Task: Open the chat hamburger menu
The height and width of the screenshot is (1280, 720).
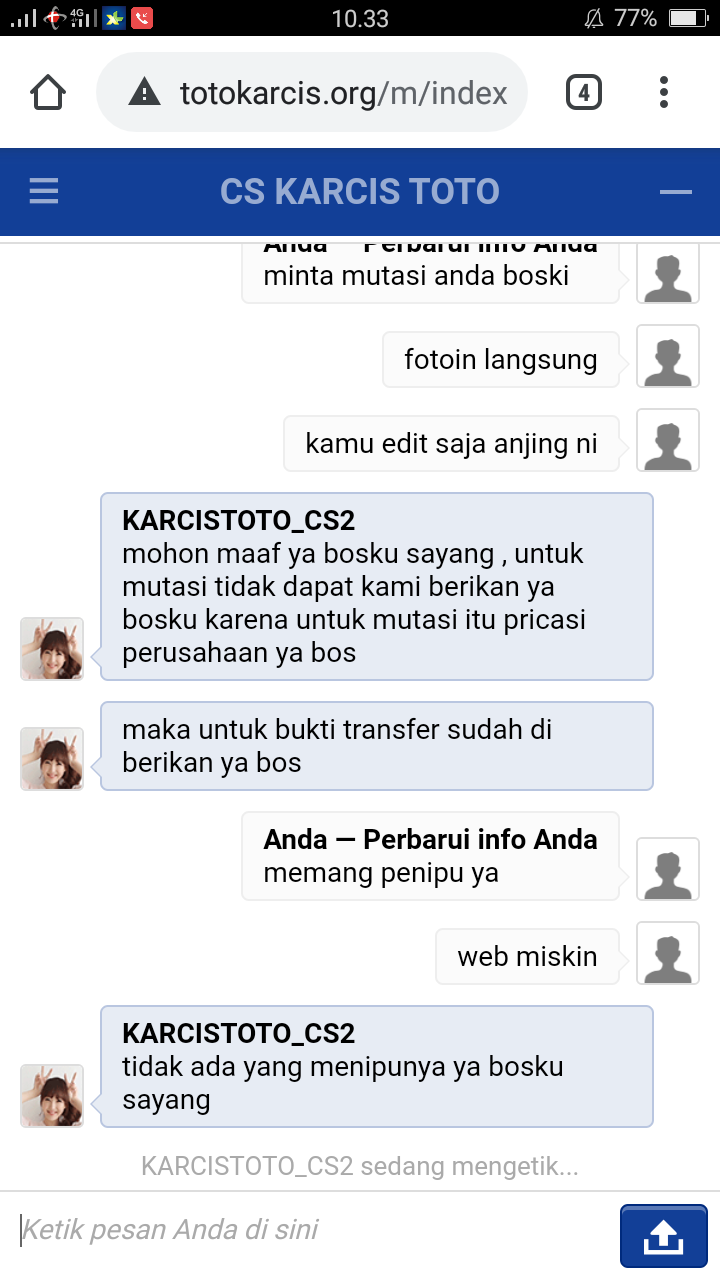Action: pos(44,191)
